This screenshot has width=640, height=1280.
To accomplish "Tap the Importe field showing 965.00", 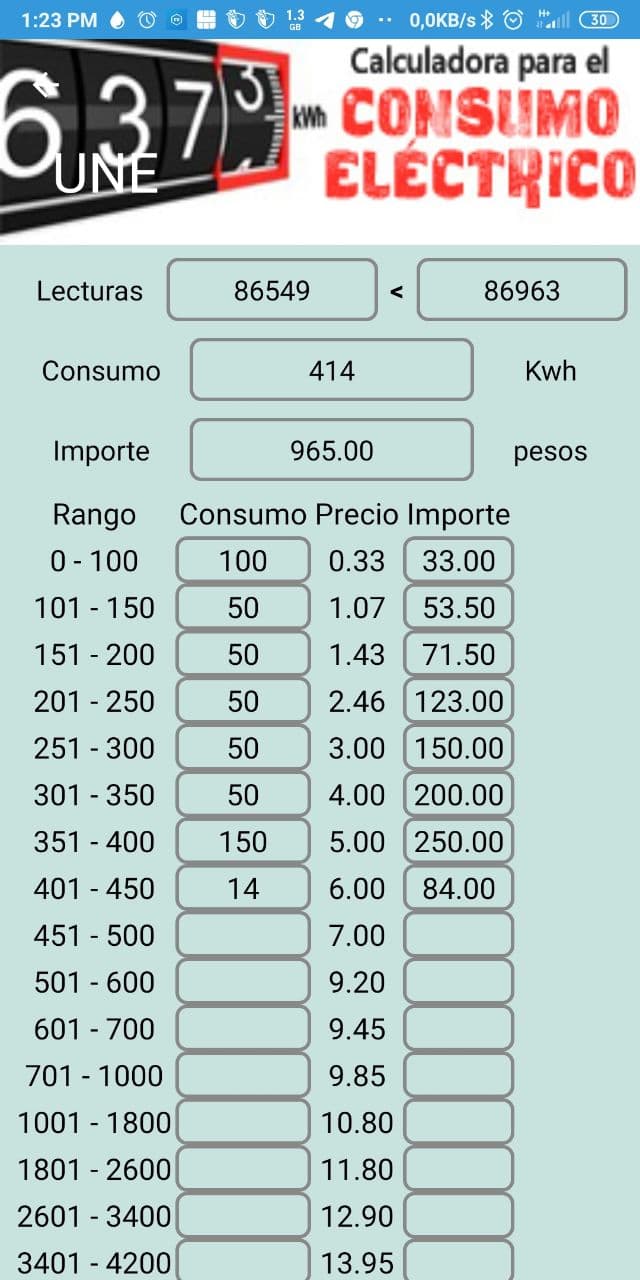I will pos(331,450).
